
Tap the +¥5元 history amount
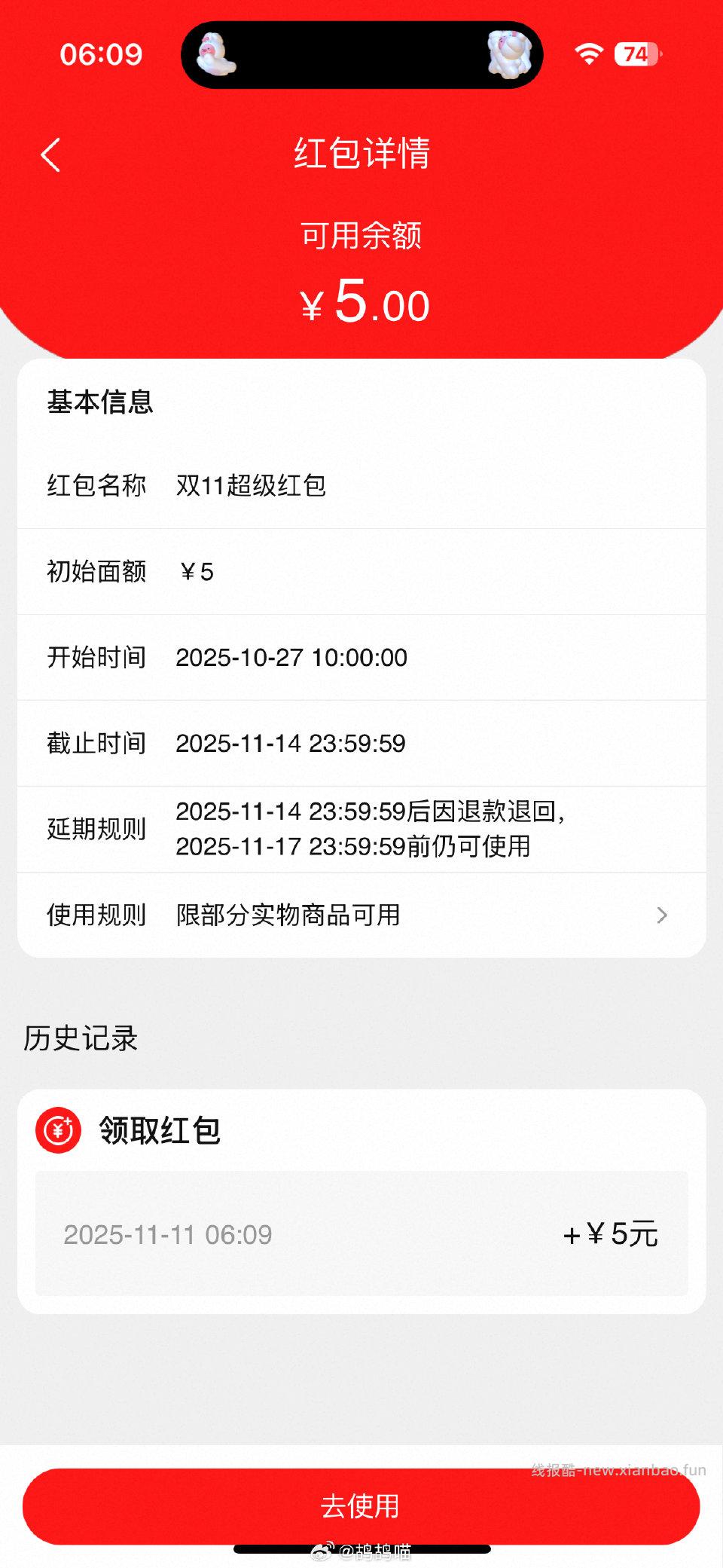tap(611, 1233)
